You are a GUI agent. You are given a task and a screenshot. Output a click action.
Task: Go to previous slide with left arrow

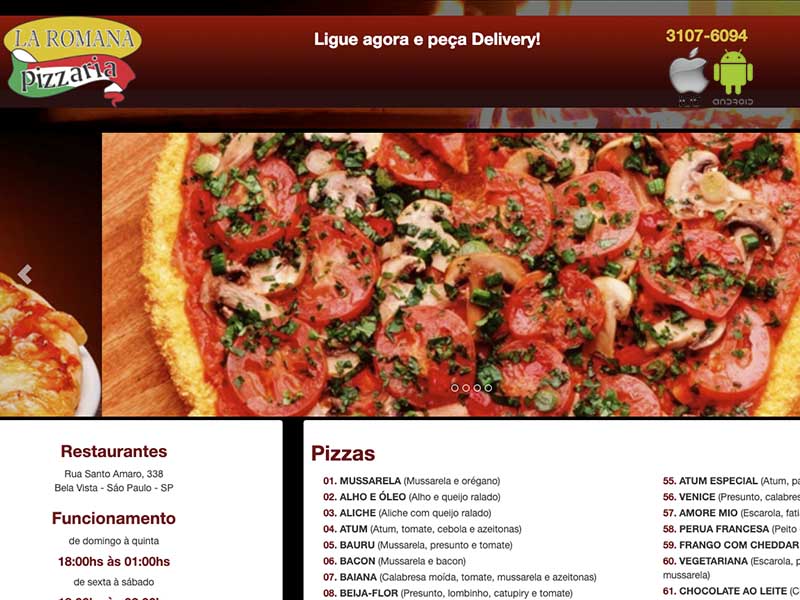click(x=25, y=274)
